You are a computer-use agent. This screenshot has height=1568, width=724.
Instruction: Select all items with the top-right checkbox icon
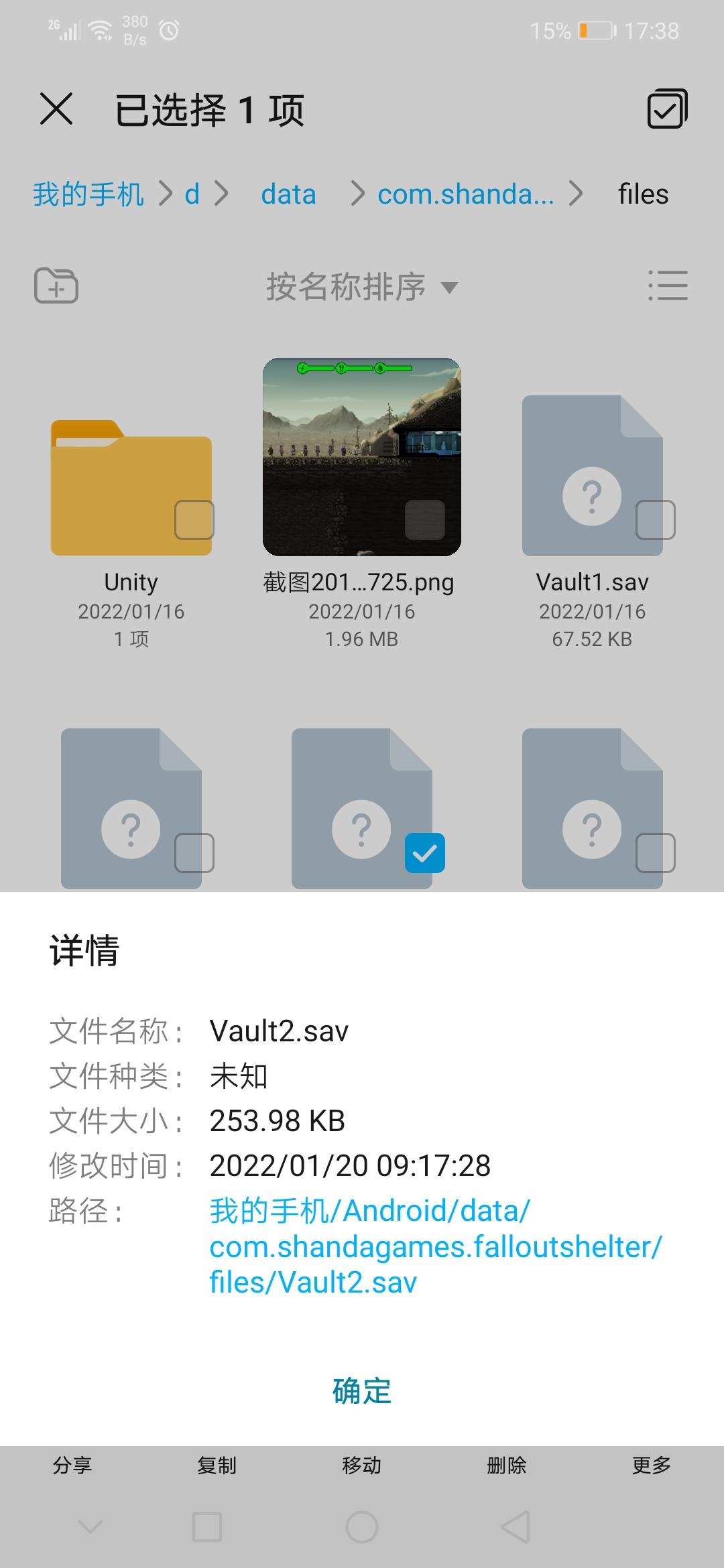coord(667,109)
